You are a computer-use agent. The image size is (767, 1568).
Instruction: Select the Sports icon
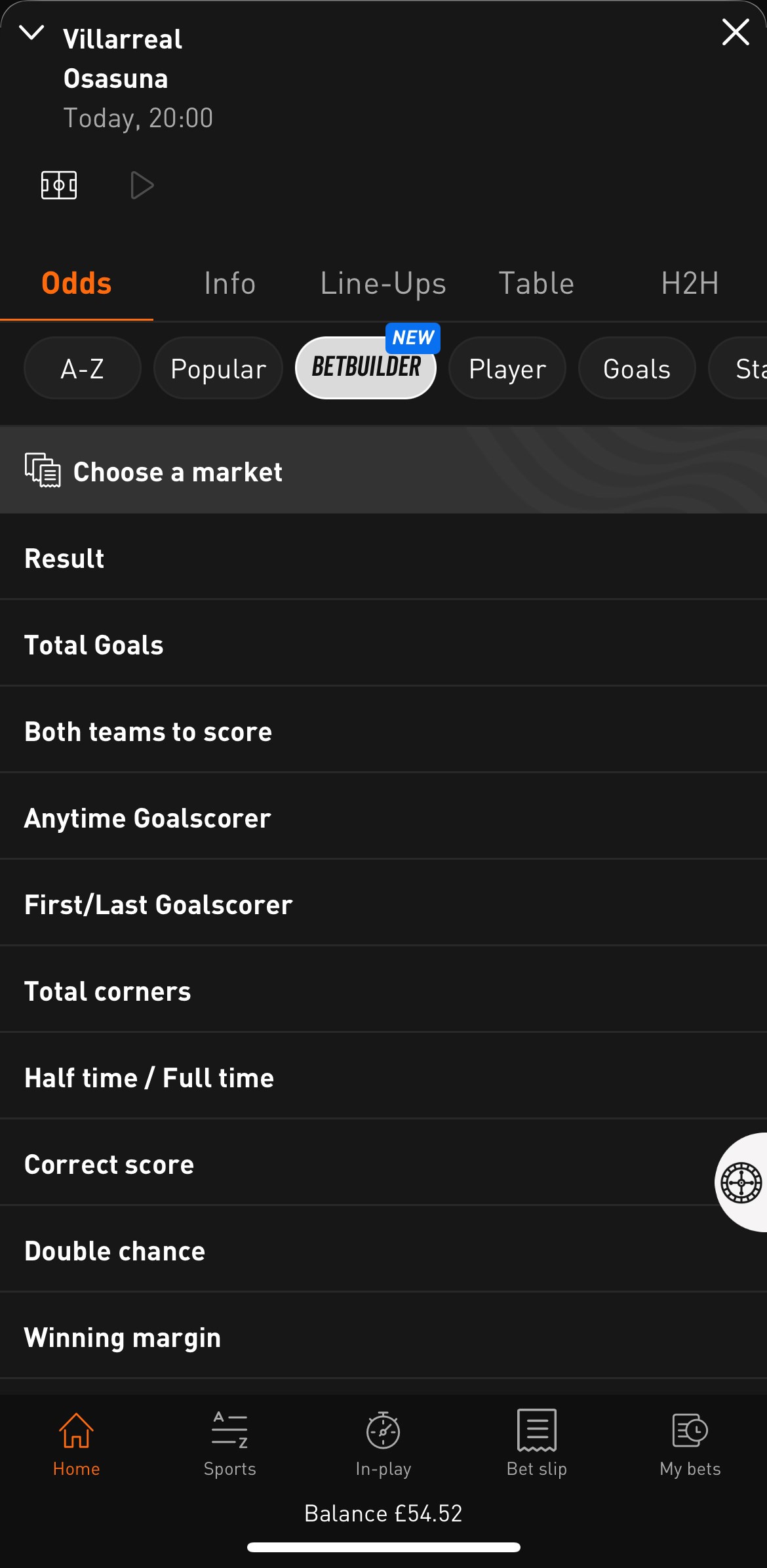pos(229,1430)
